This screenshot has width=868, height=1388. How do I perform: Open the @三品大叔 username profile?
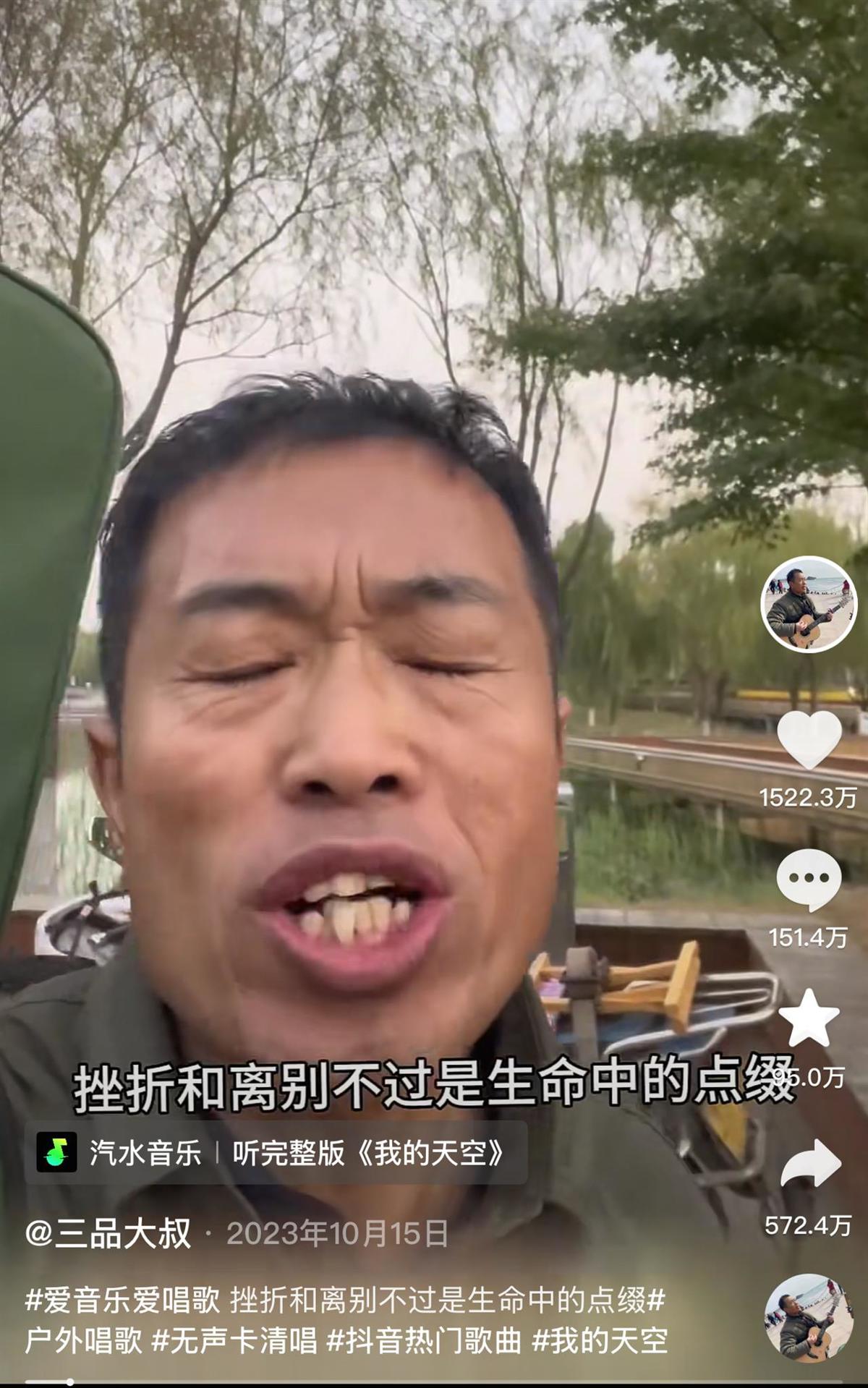pyautogui.click(x=109, y=1234)
